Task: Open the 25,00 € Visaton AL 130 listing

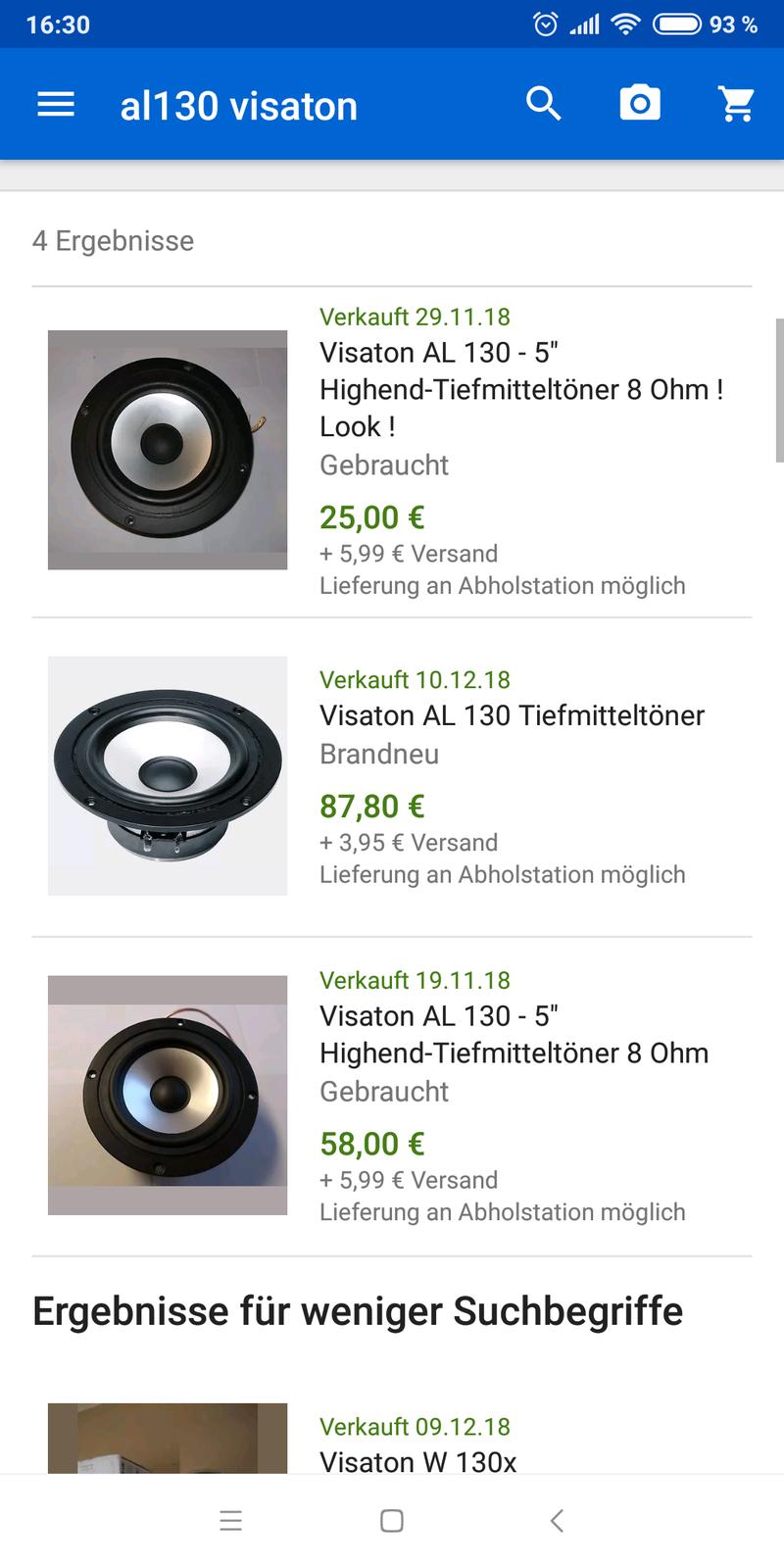Action: [520, 389]
